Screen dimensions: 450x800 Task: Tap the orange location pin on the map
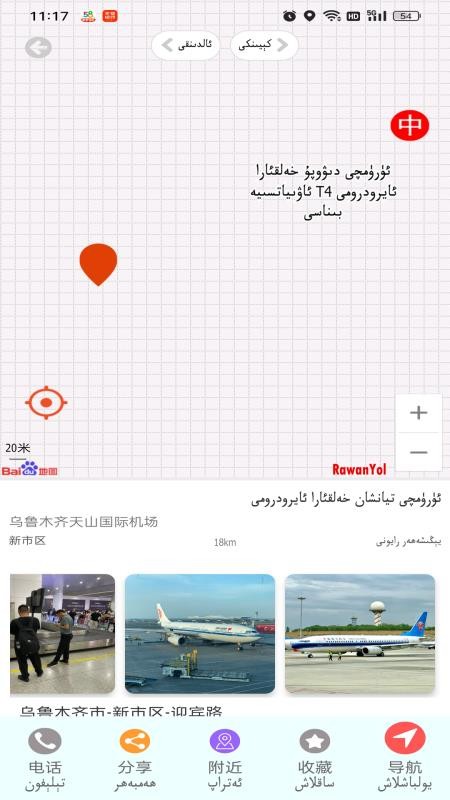[98, 264]
